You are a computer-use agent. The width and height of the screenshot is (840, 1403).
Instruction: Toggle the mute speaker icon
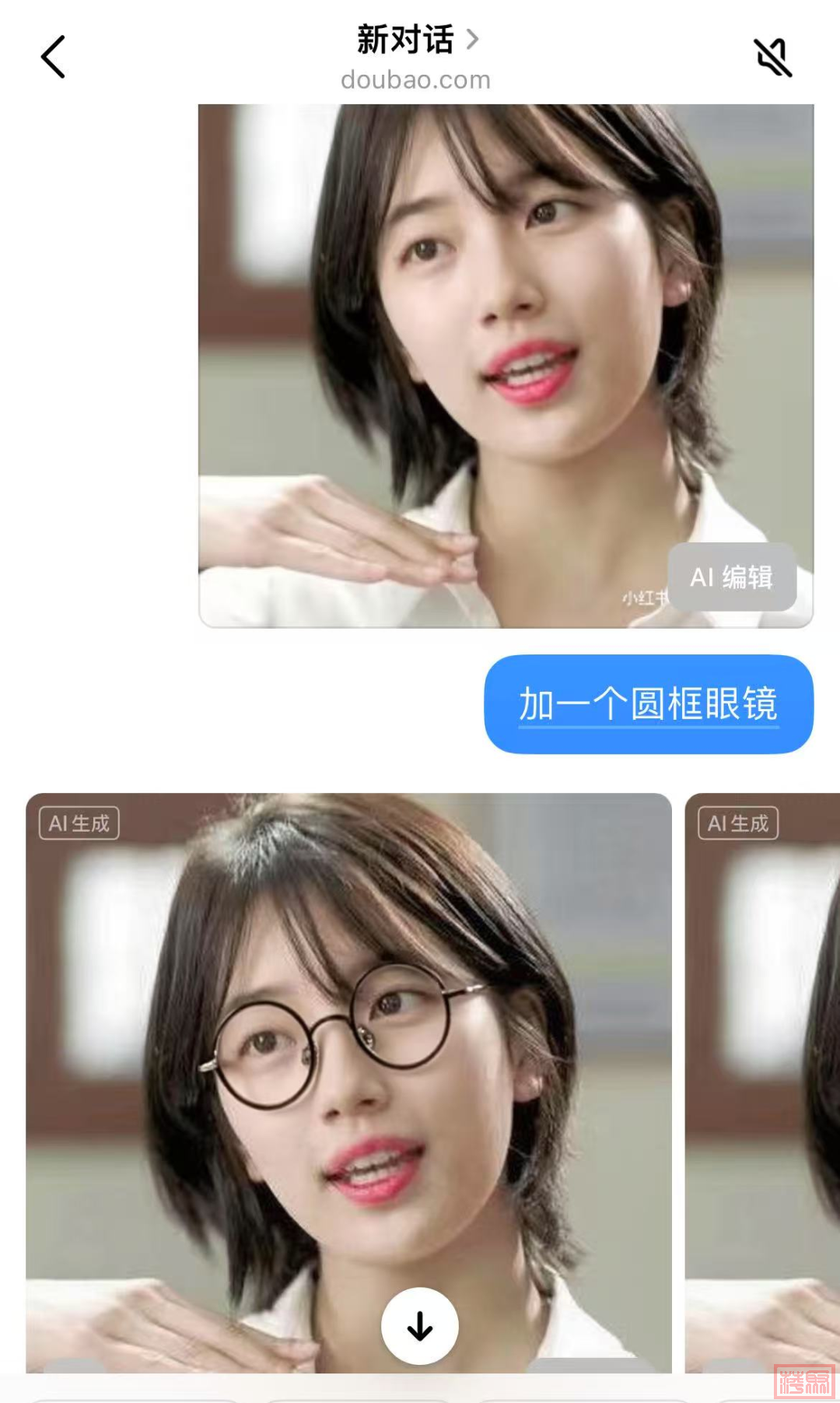(773, 58)
